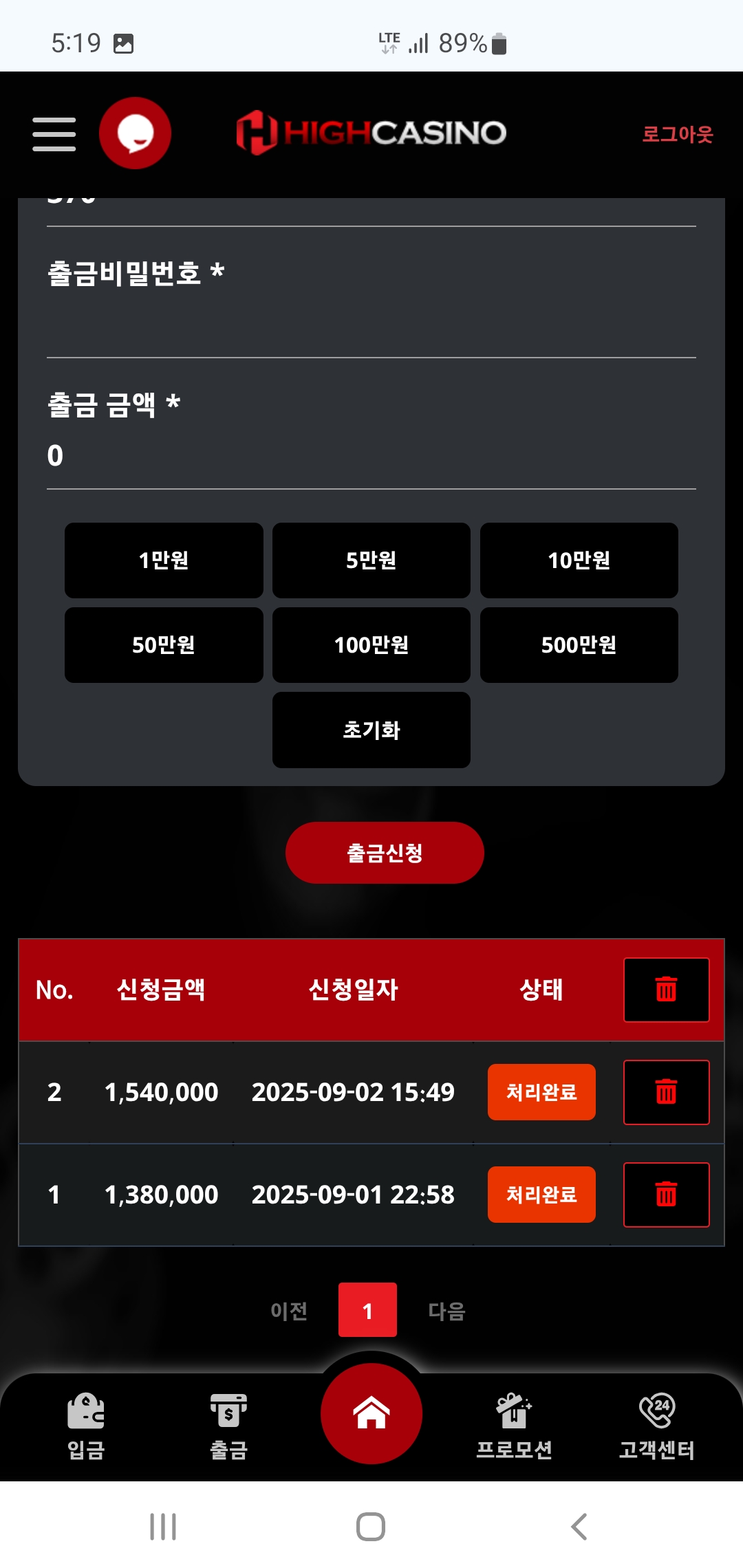743x1568 pixels.
Task: Reset the amount with 초기화
Action: click(x=371, y=730)
